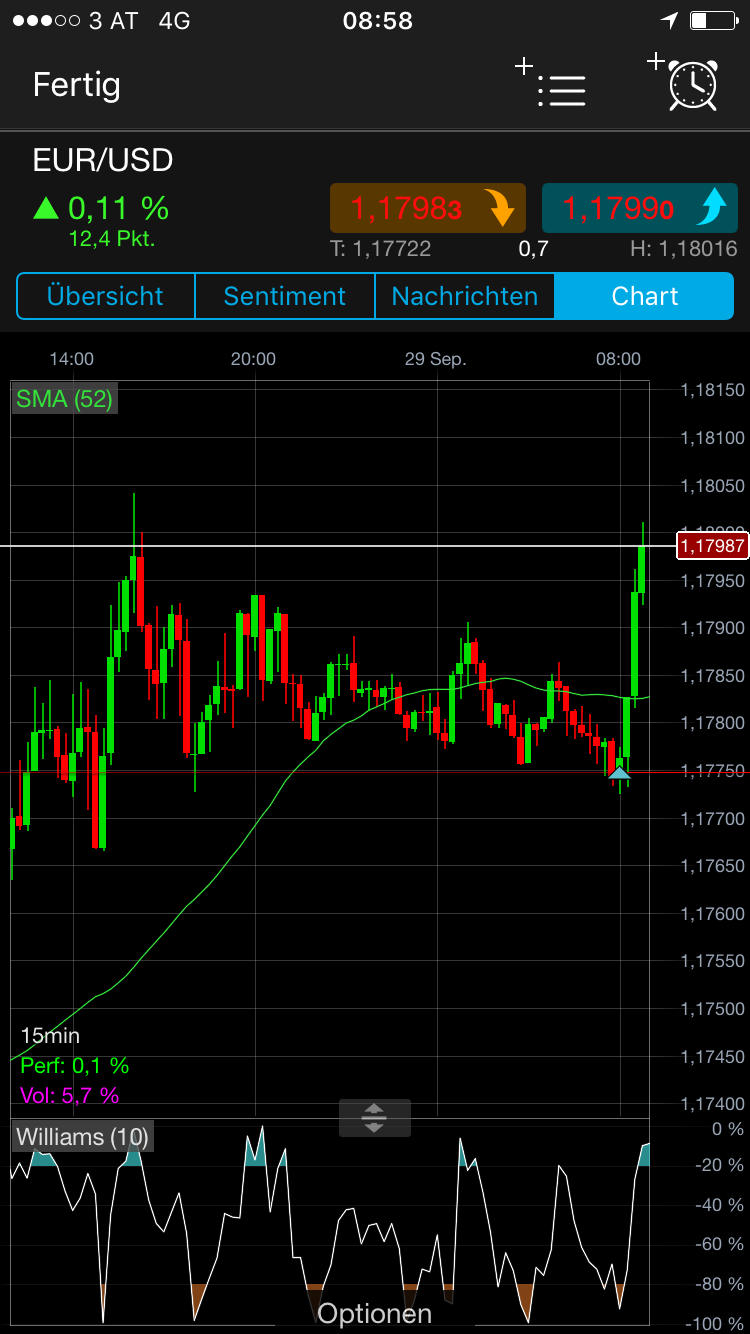Adjust the indicator panel splitter control

click(x=374, y=1117)
